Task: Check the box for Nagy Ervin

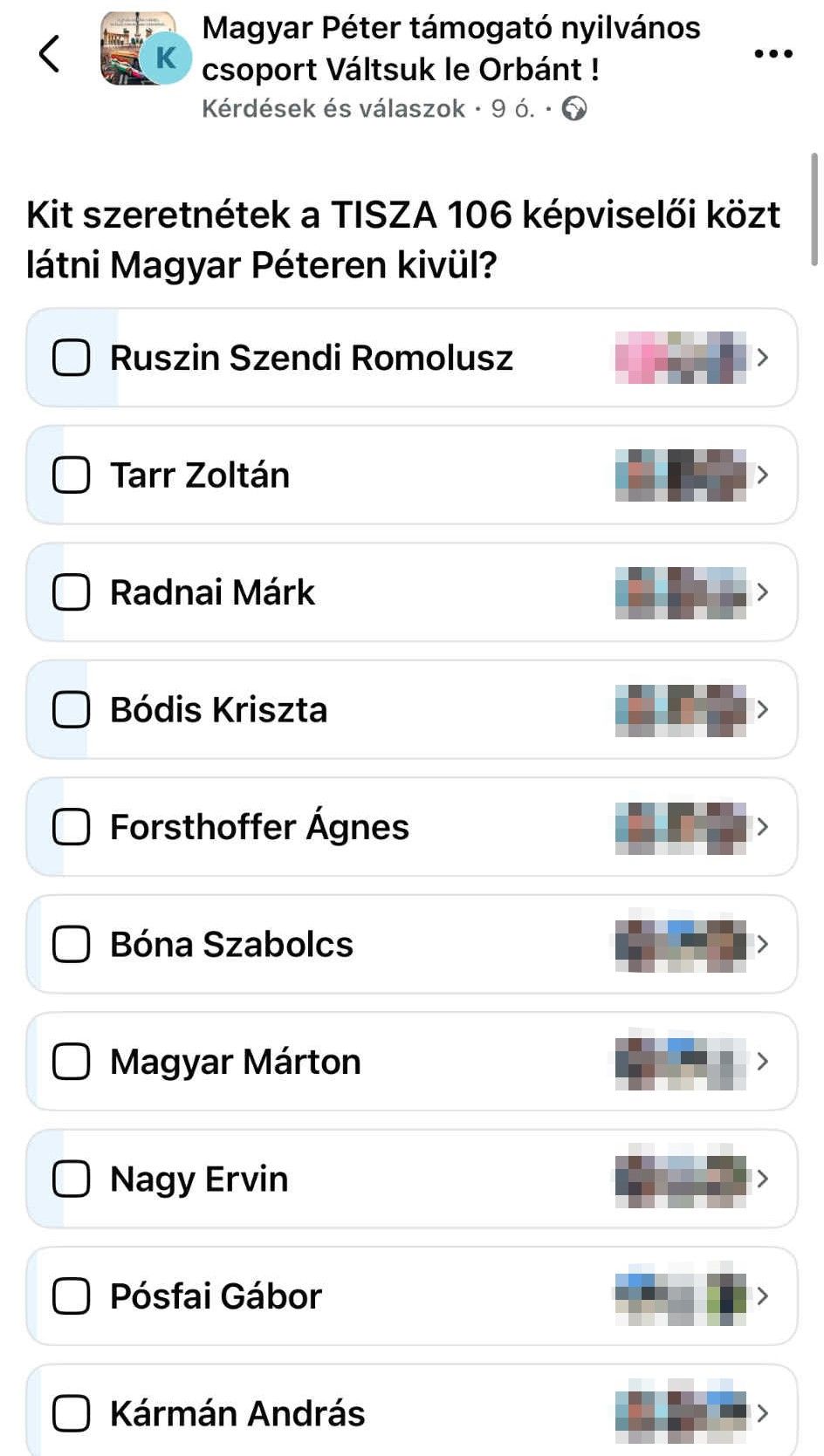Action: [x=72, y=1179]
